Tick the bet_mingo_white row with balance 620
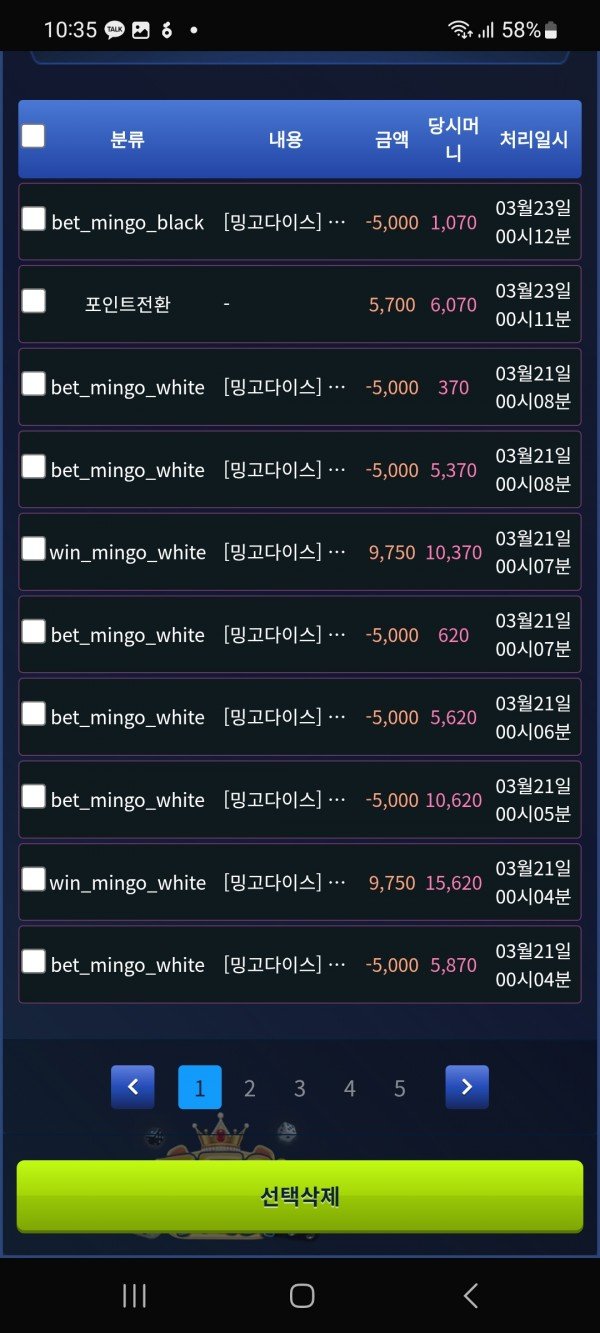Image resolution: width=600 pixels, height=1333 pixels. pyautogui.click(x=33, y=632)
